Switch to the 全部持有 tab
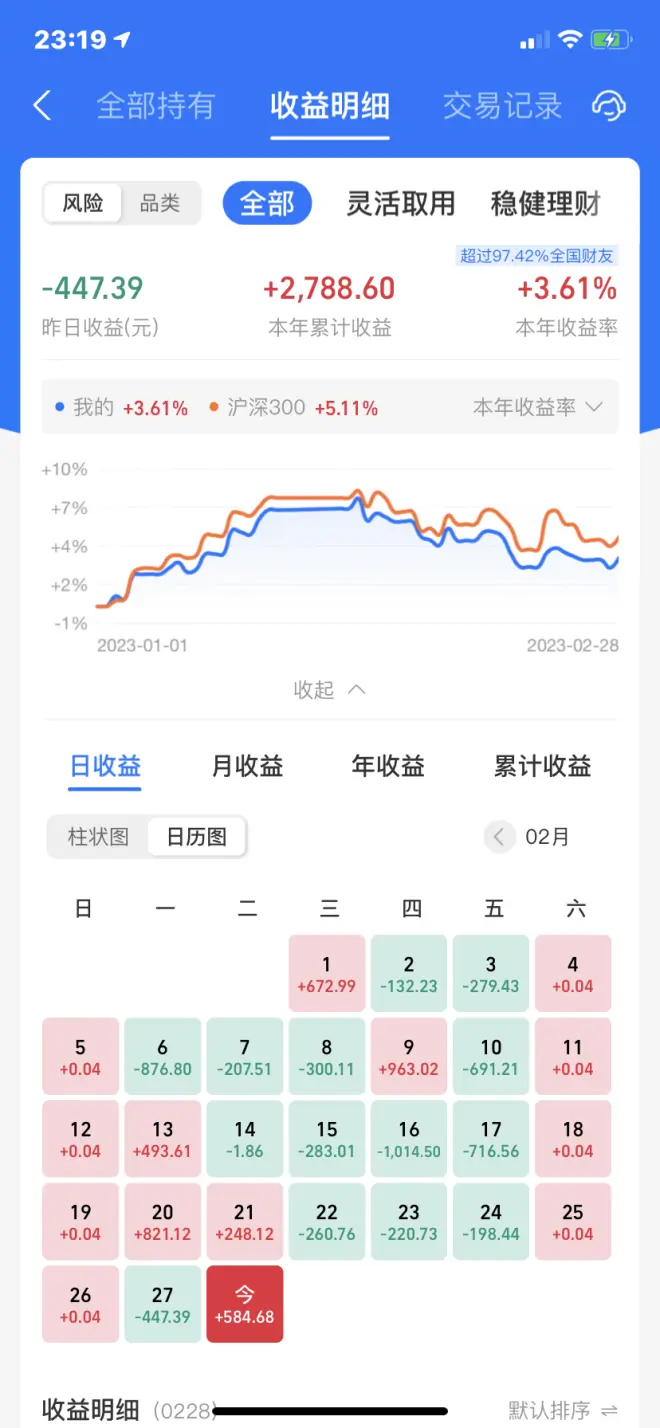Image resolution: width=660 pixels, height=1428 pixels. [x=155, y=106]
